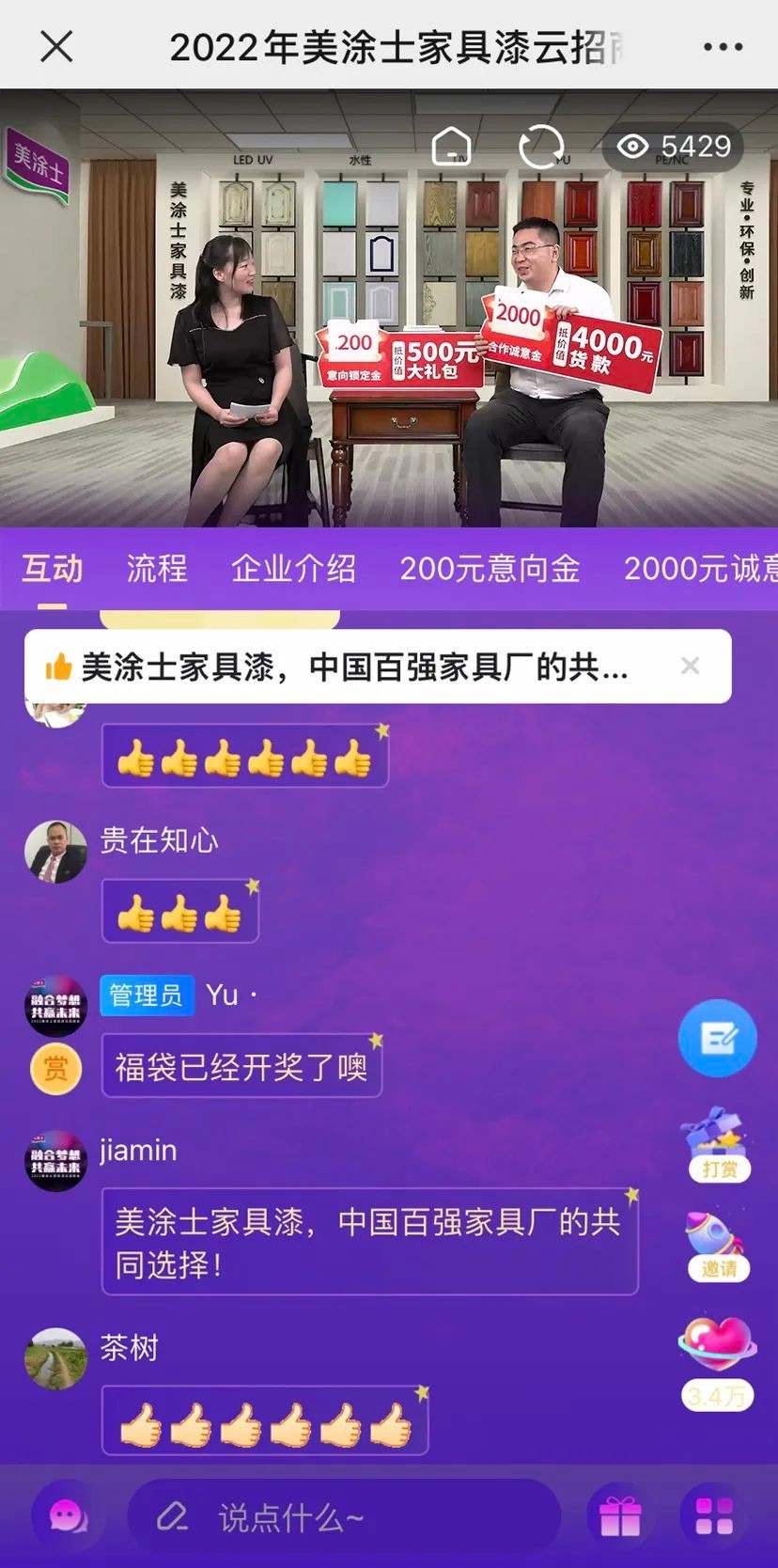Tap the 说点什么 comment field
The width and height of the screenshot is (778, 1568).
pyautogui.click(x=344, y=1517)
